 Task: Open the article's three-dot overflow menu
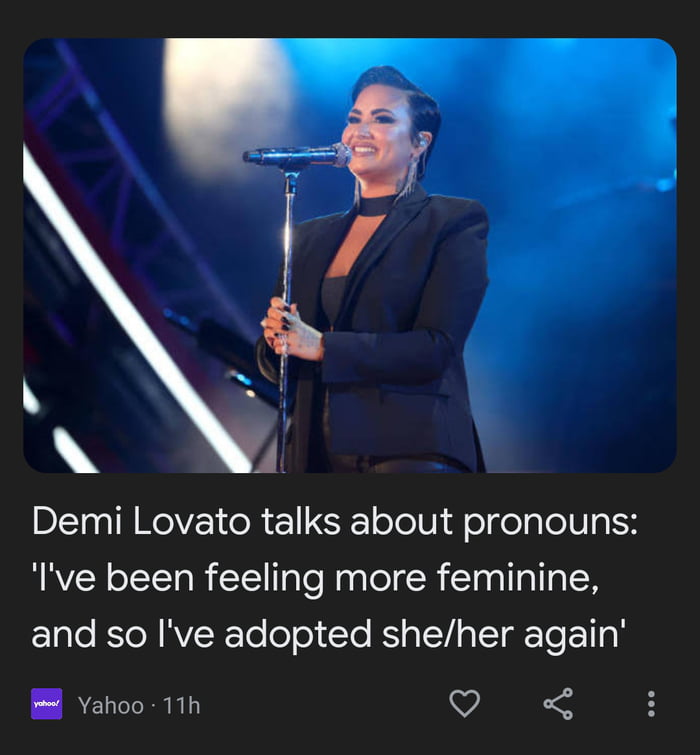[x=651, y=704]
